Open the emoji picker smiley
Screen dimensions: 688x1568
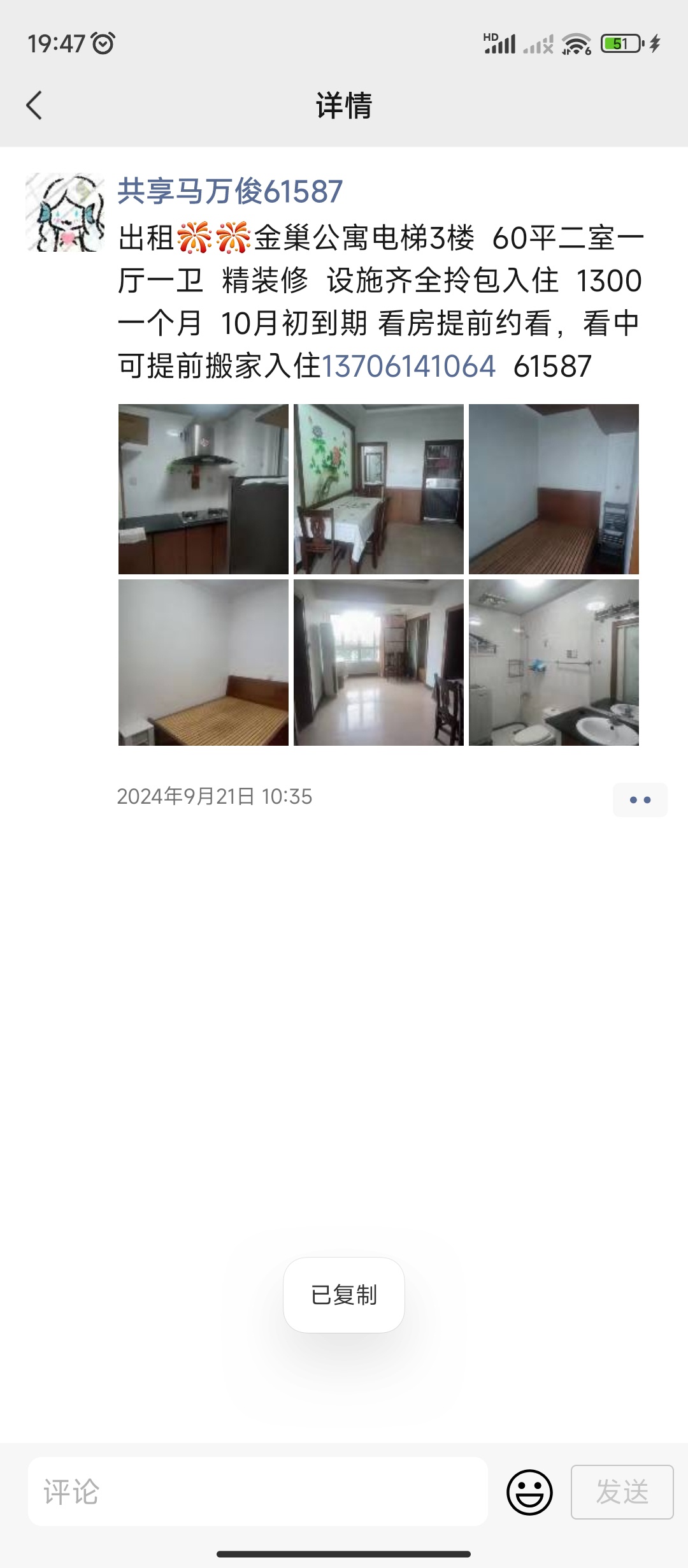529,1492
